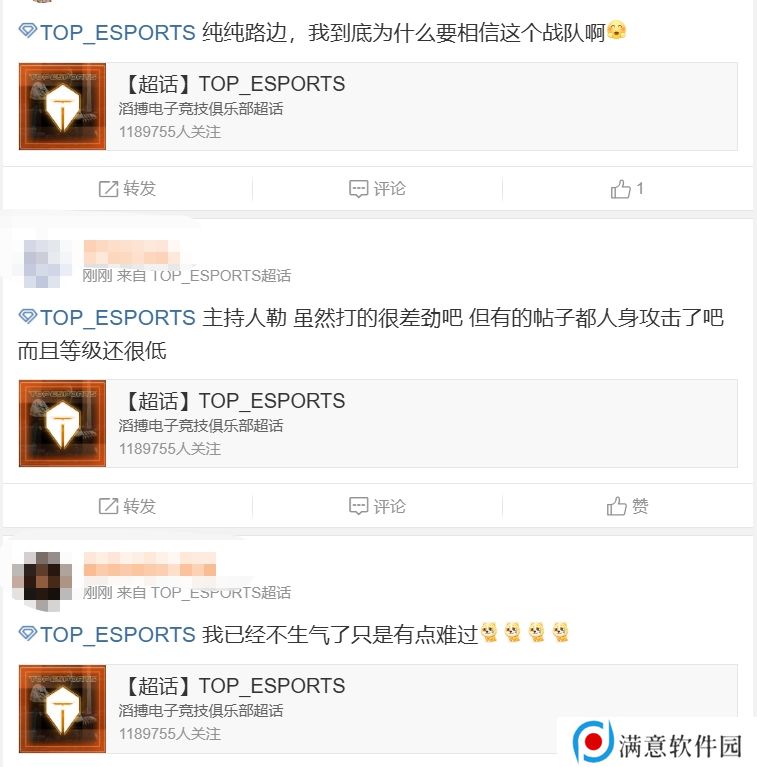
Task: Comment on the "主持人勒" post
Action: (x=377, y=506)
